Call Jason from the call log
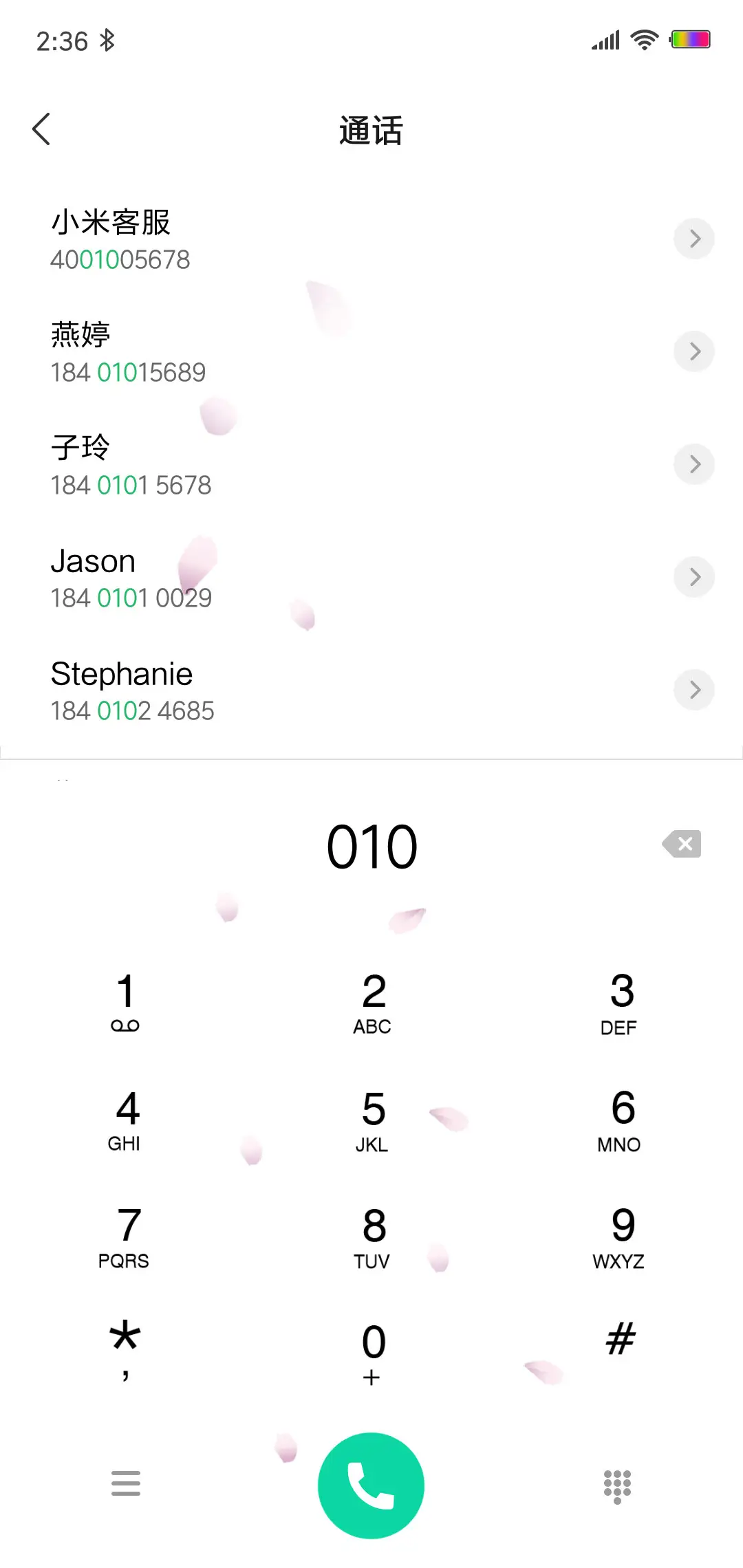The width and height of the screenshot is (743, 1568). pos(206,576)
